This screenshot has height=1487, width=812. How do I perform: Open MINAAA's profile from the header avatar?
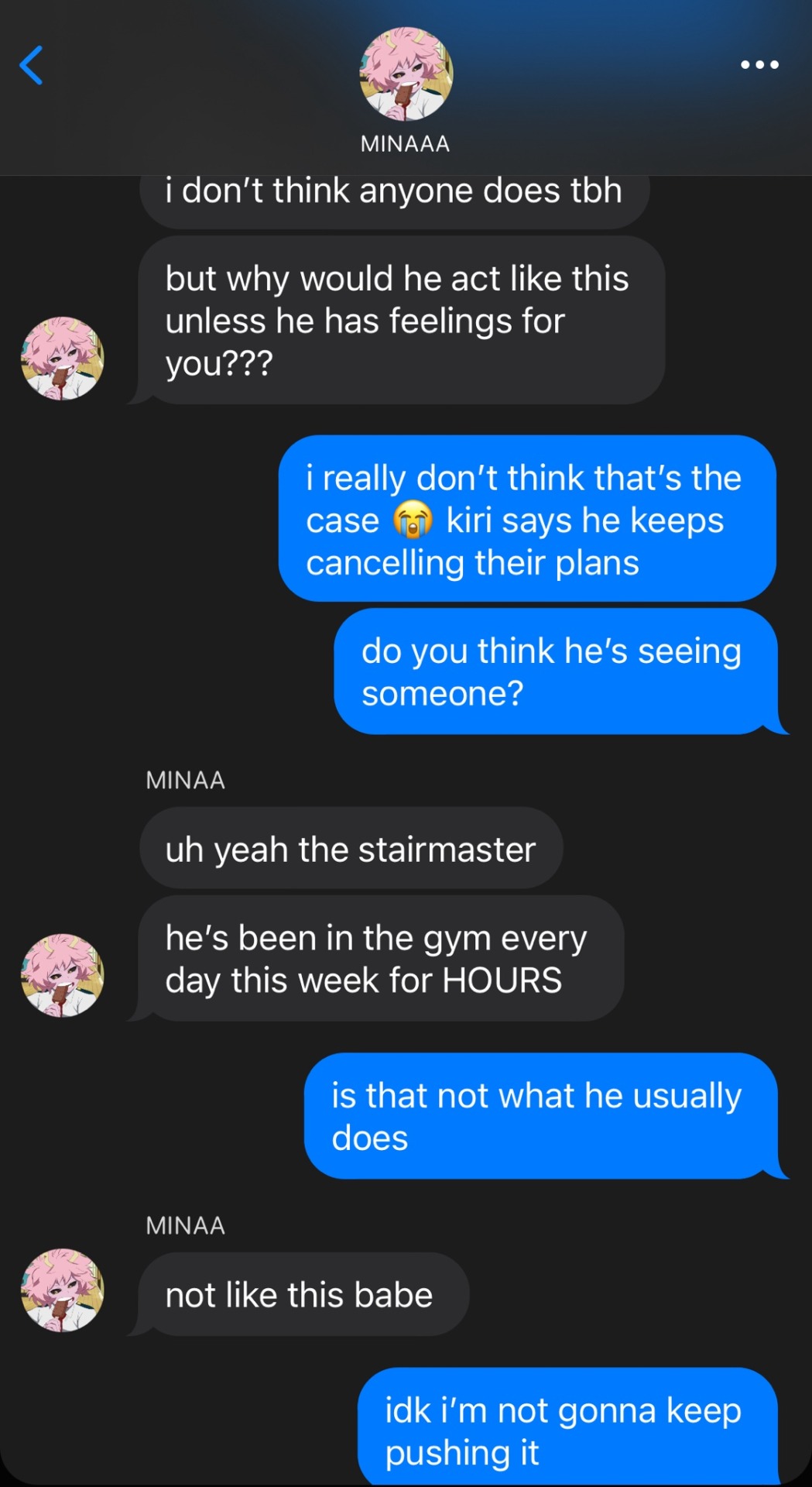pos(406,74)
